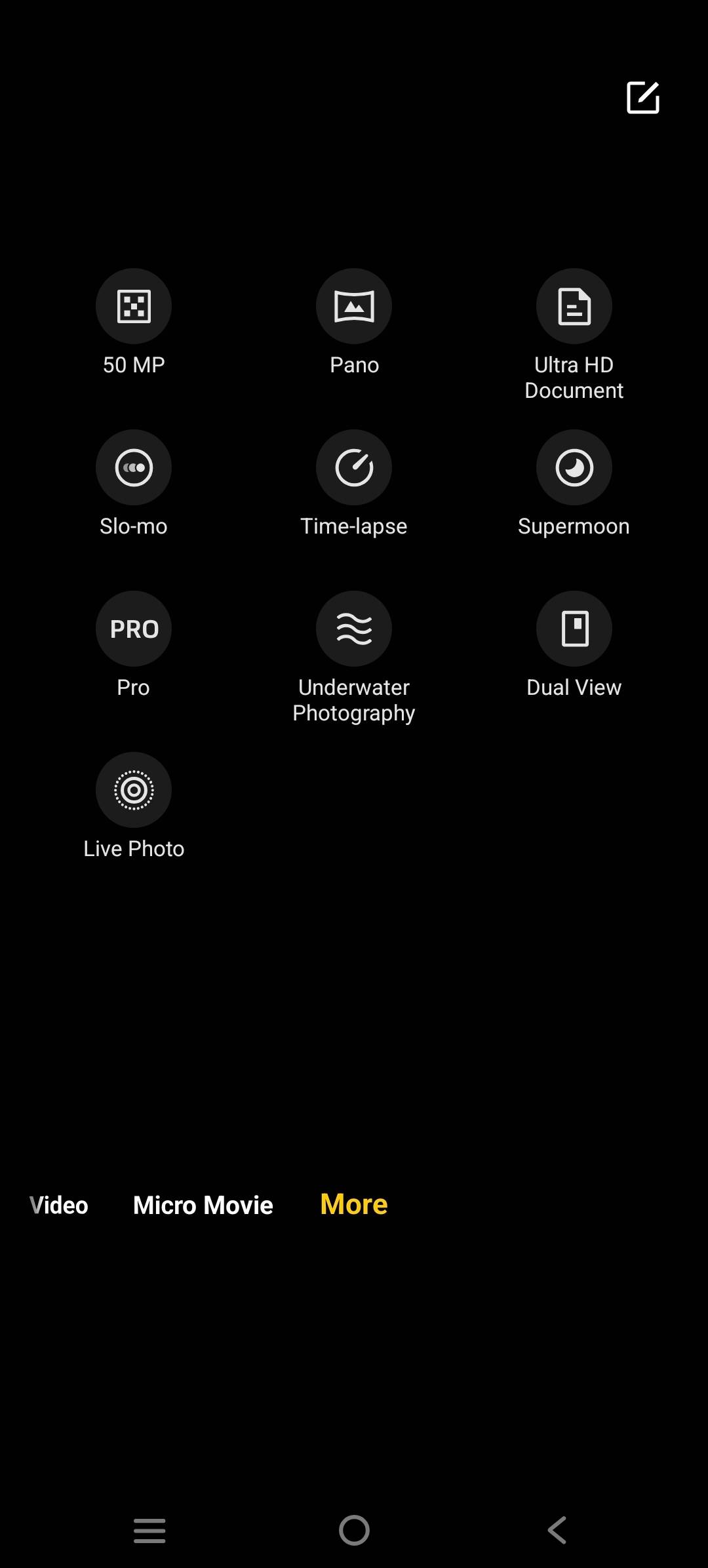Viewport: 708px width, 1568px height.
Task: Tap the Supermoon moon icon
Action: point(574,467)
